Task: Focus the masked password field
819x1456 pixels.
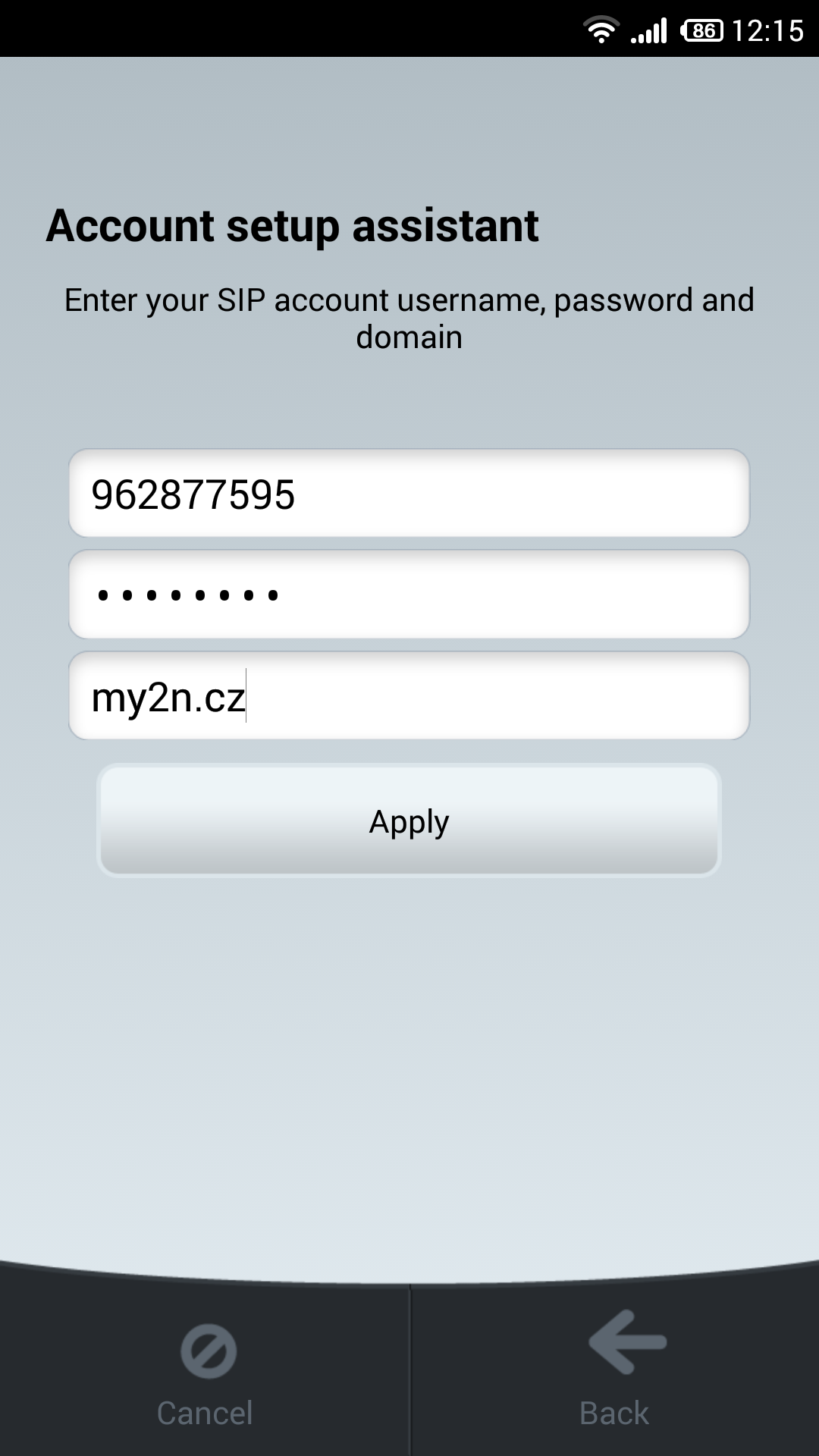Action: pyautogui.click(x=409, y=595)
